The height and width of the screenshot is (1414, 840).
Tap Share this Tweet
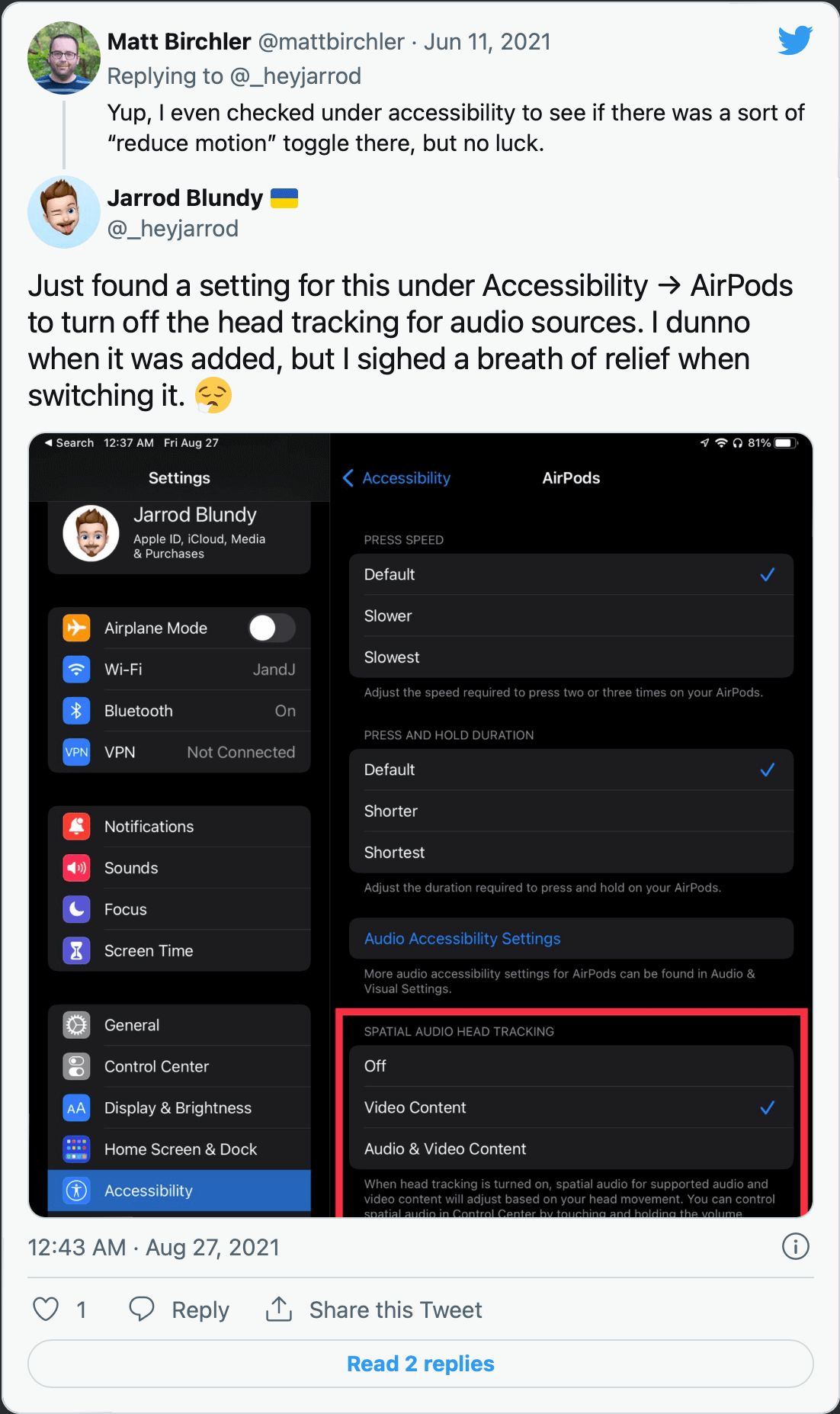click(374, 1310)
